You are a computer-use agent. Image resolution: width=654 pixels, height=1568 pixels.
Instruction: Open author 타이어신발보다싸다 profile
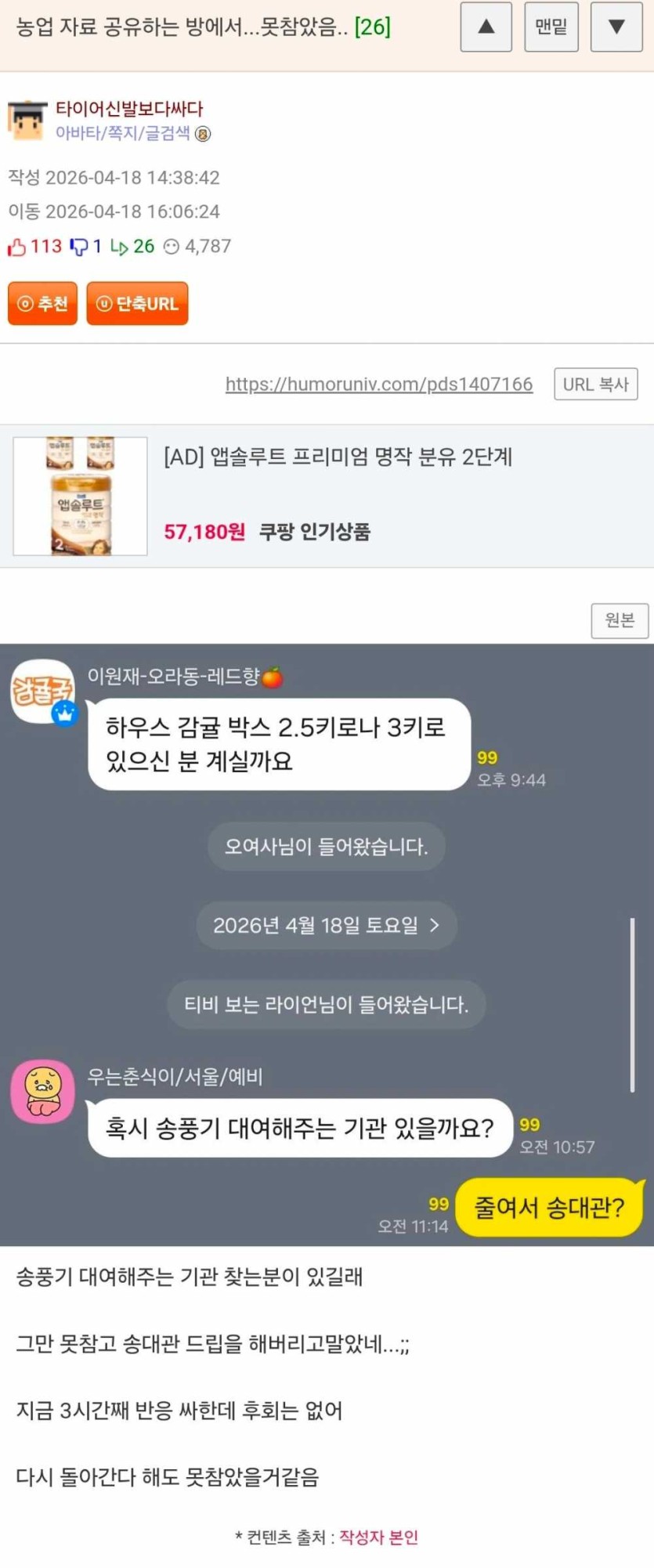(129, 108)
